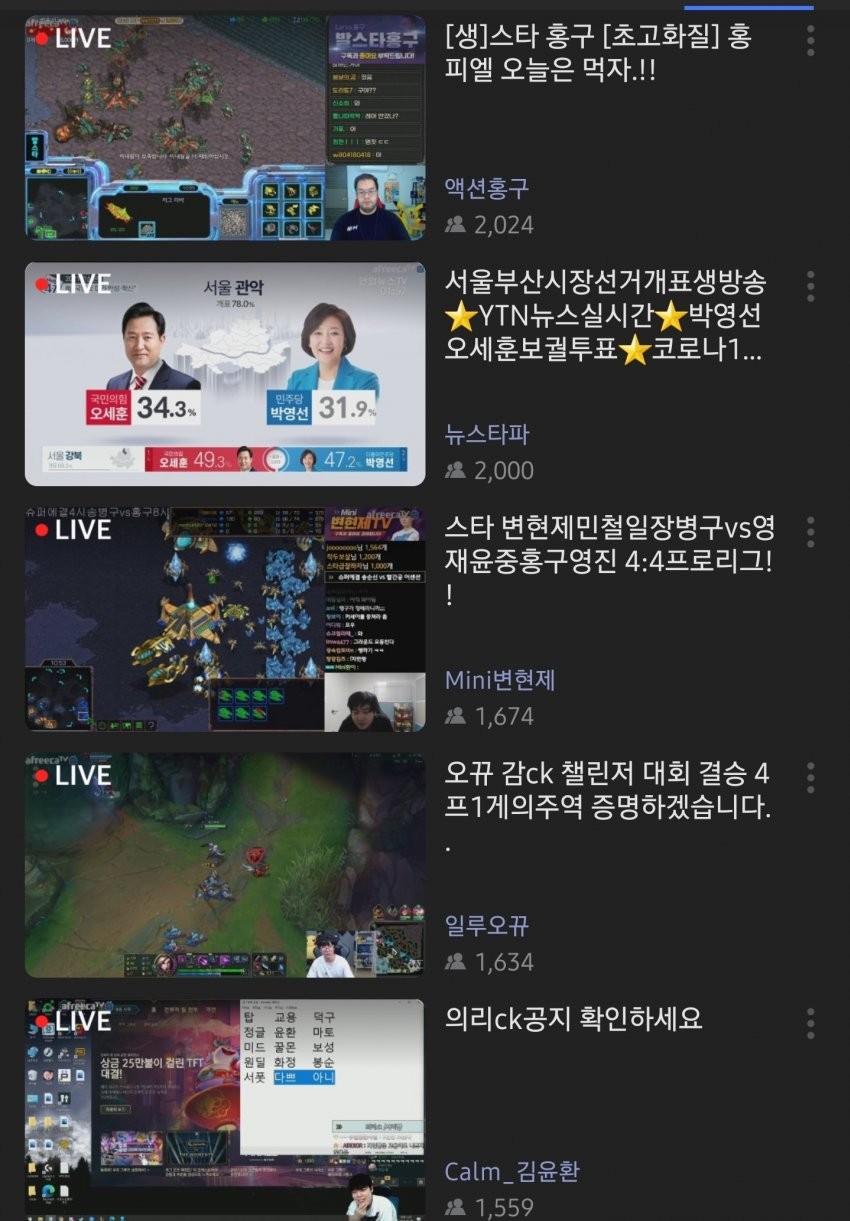Open stream titled [생]스타 홍구 [초고화질]
This screenshot has width=850, height=1221.
coord(598,54)
